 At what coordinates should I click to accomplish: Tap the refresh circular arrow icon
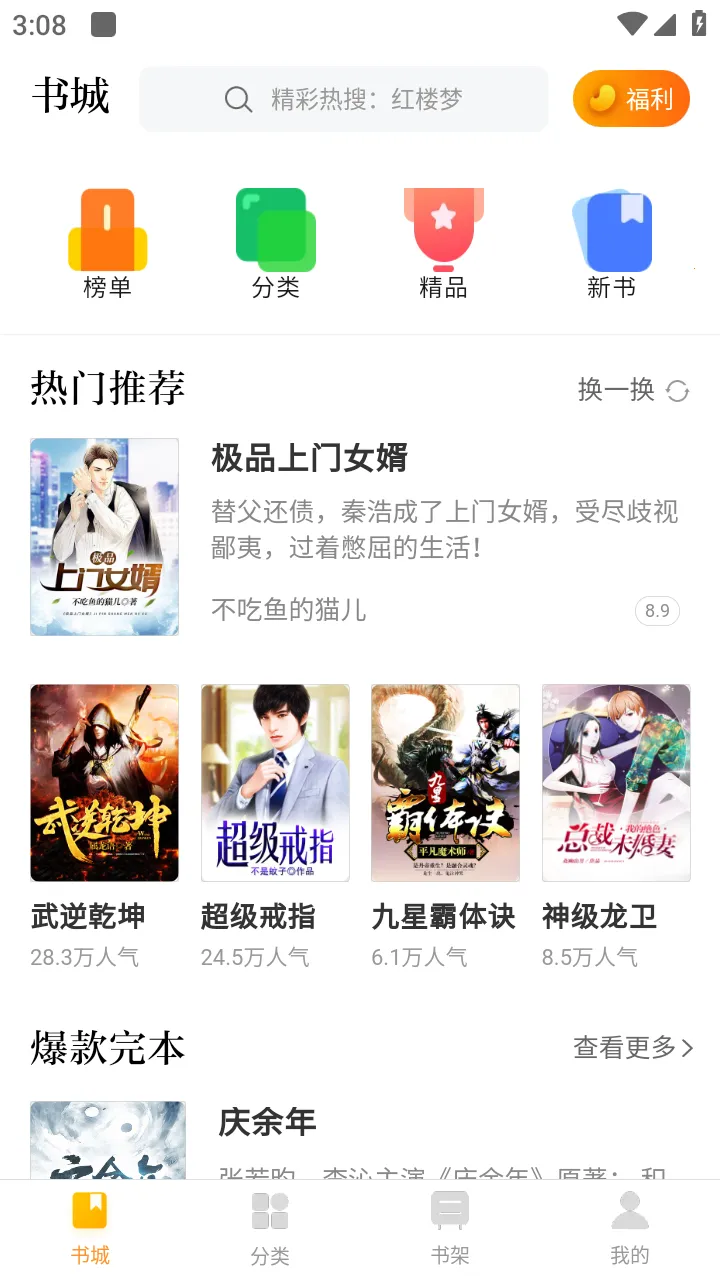pos(678,391)
